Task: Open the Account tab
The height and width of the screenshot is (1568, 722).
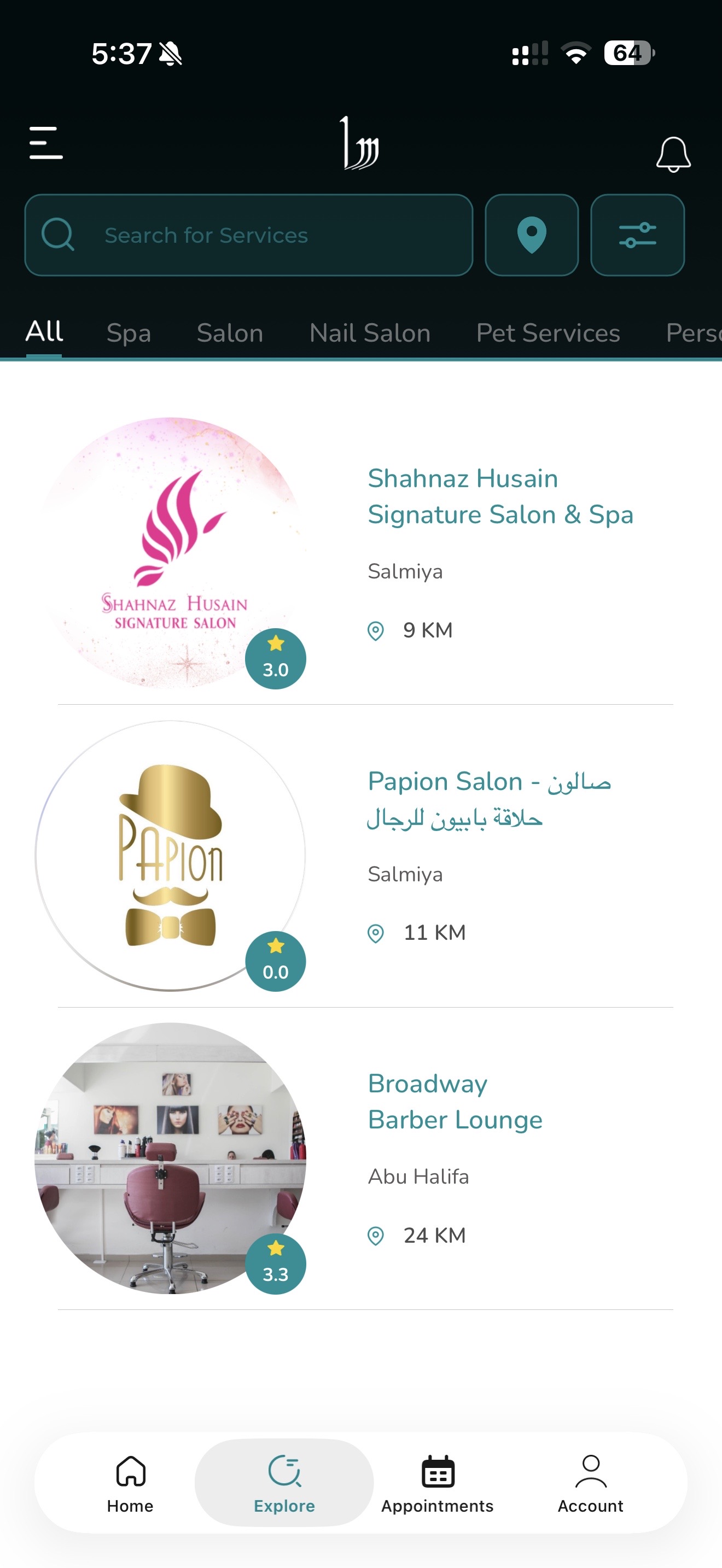Action: (x=590, y=1483)
